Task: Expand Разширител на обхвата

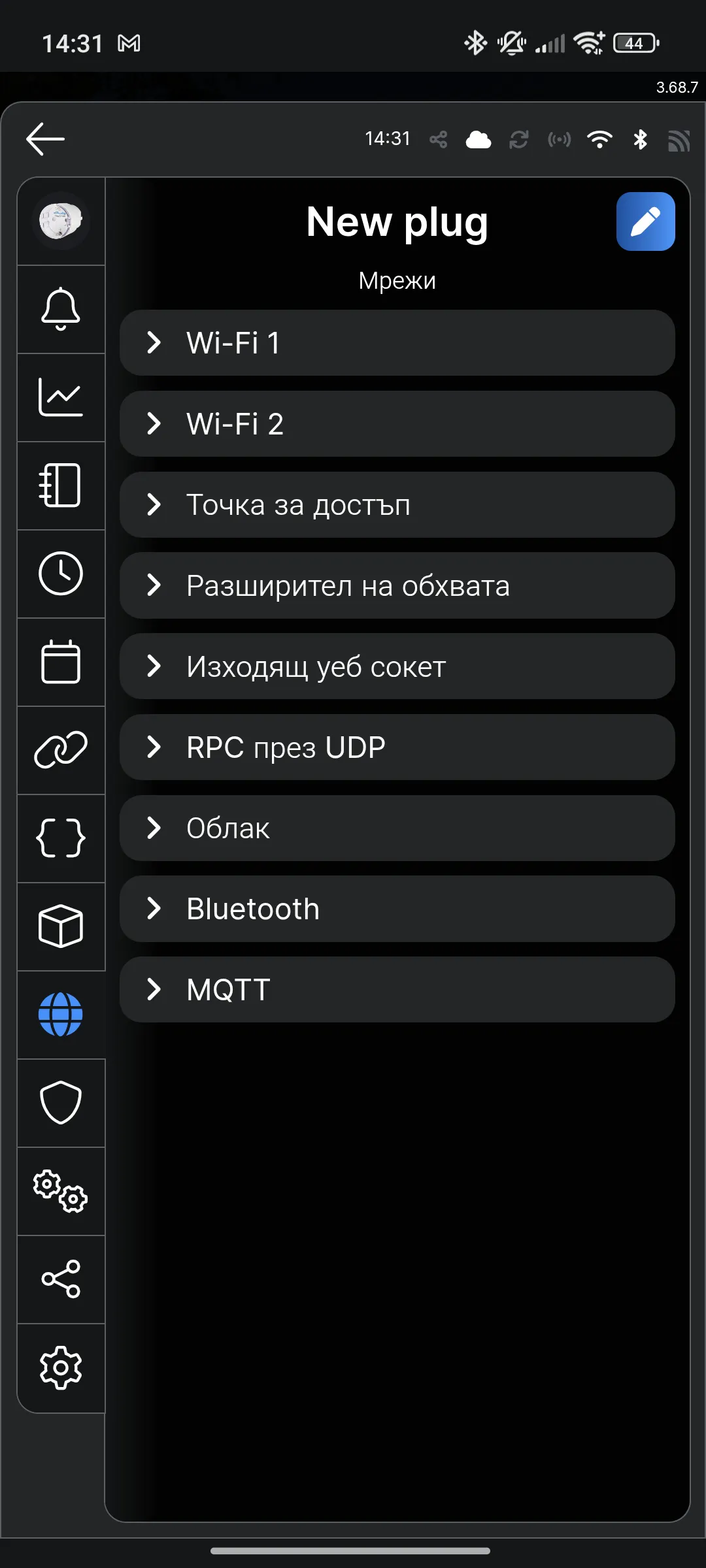Action: click(x=397, y=585)
